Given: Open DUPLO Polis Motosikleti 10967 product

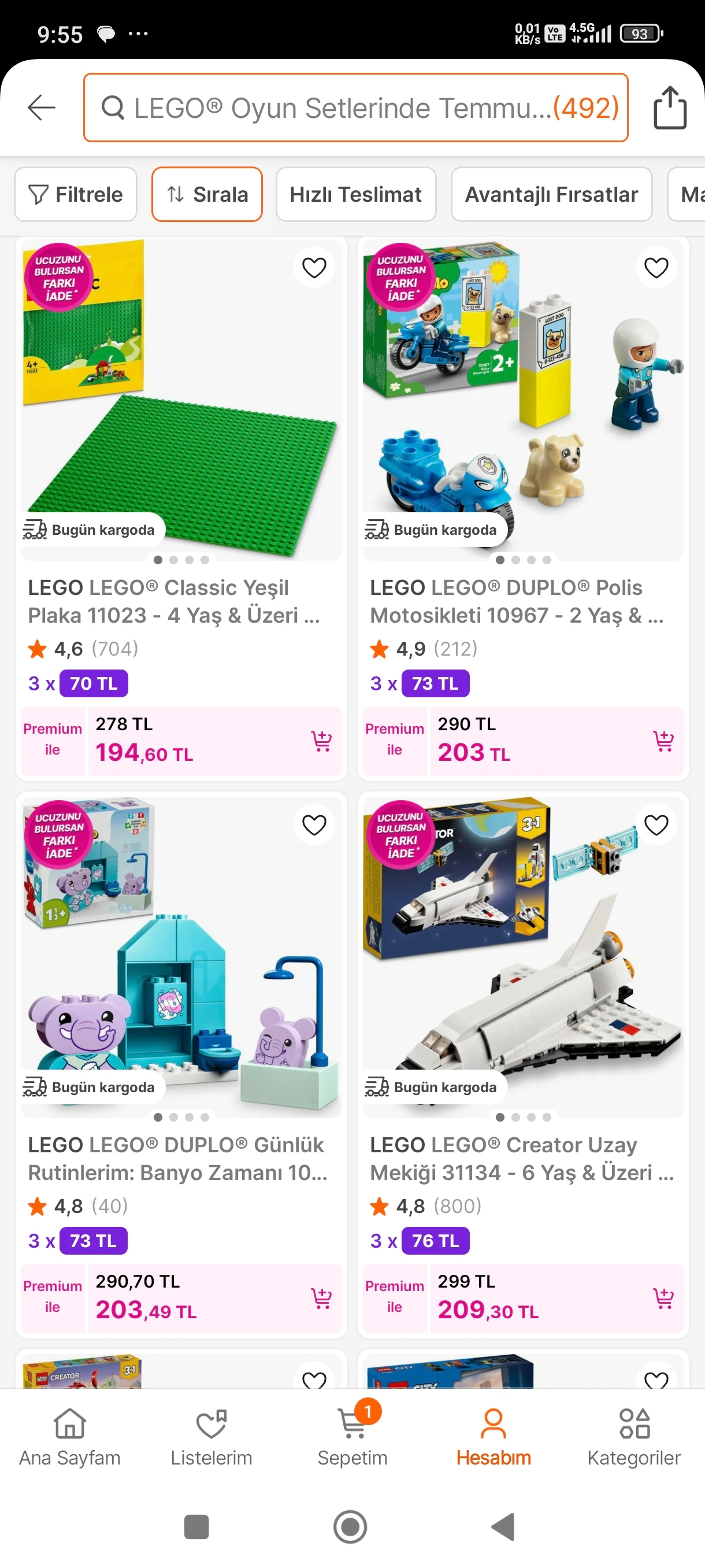Looking at the screenshot, I should [516, 601].
